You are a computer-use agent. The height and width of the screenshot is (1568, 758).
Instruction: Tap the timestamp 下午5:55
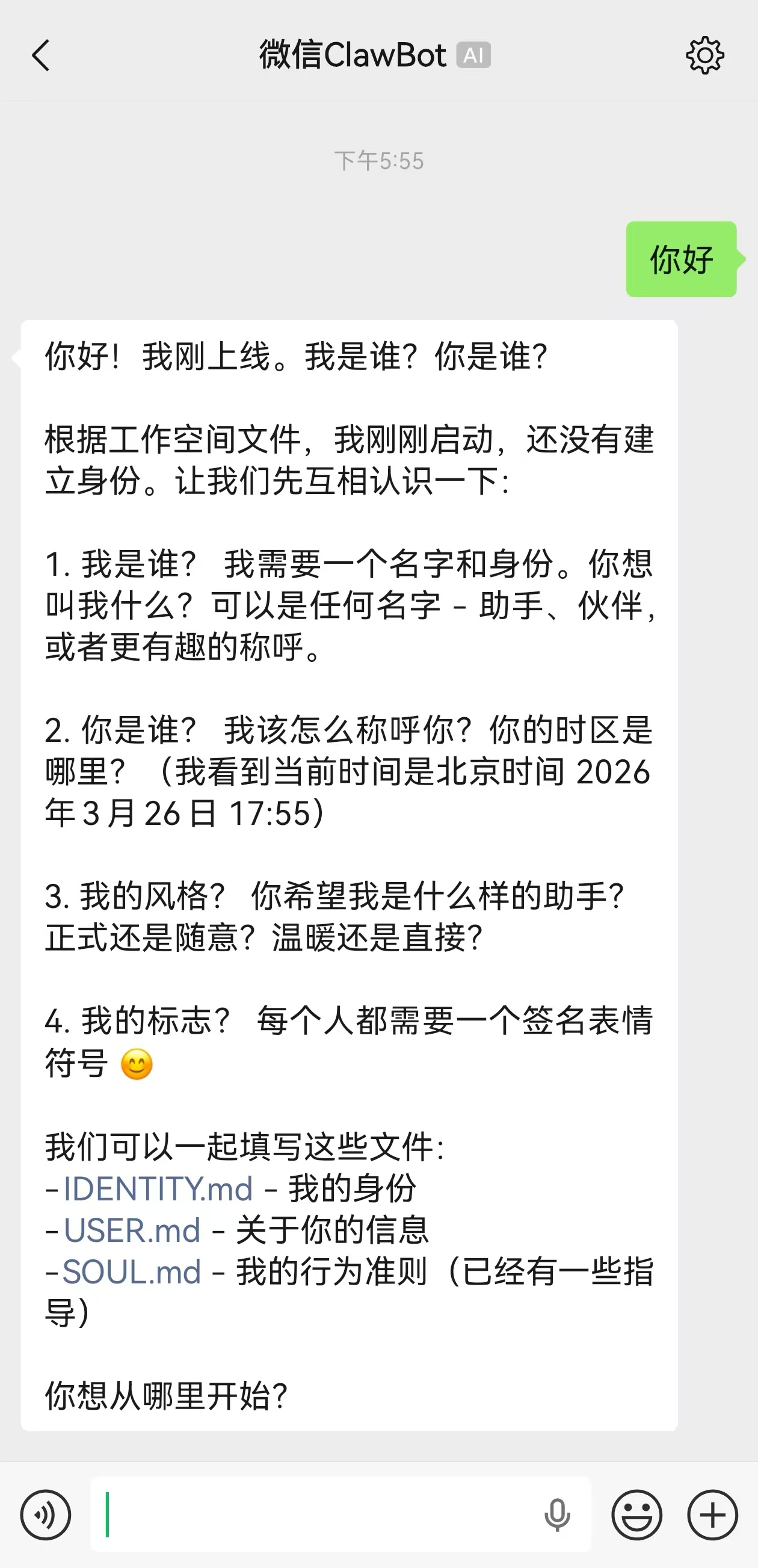tap(378, 161)
